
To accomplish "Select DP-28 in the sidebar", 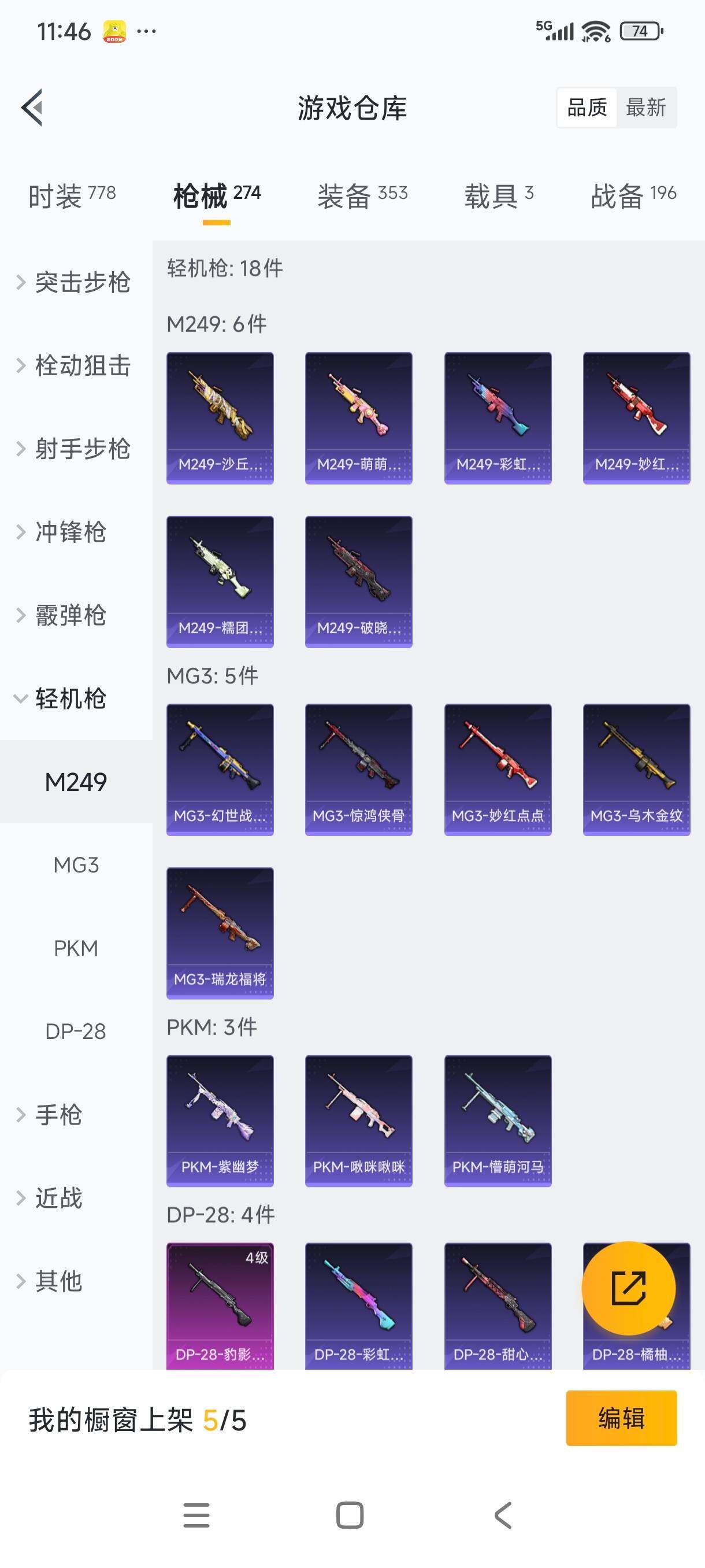I will click(x=75, y=1031).
